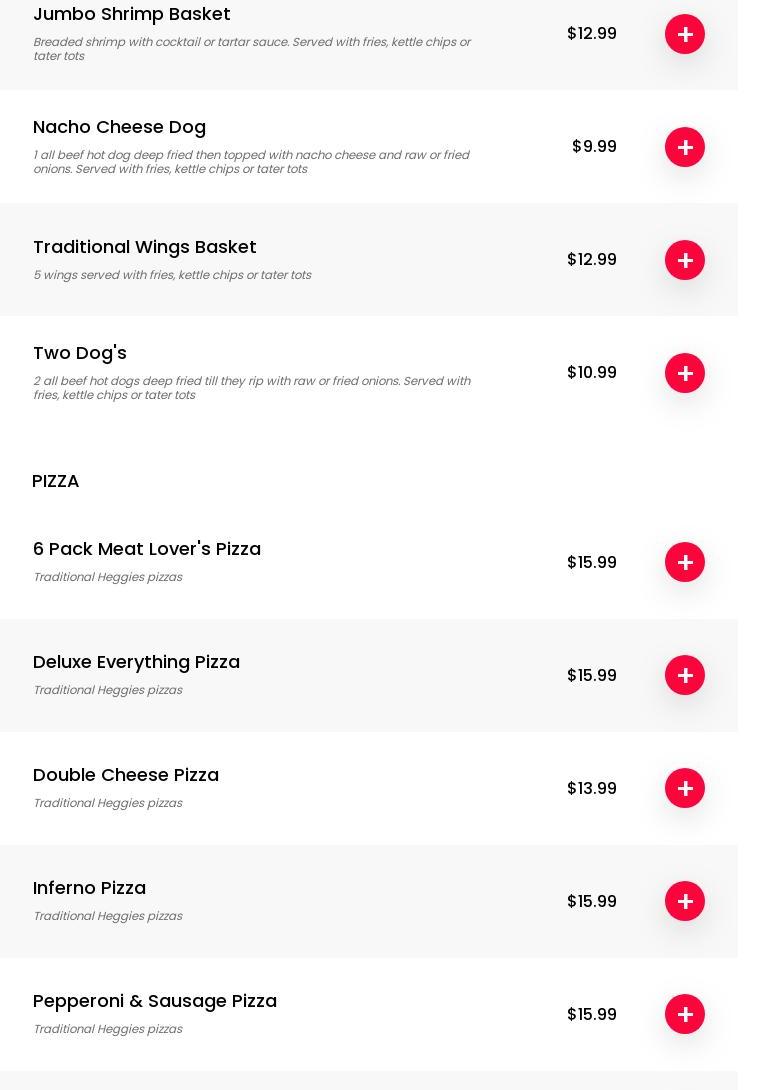Add 6 Pack Meat Lover's Pizza
This screenshot has height=1090, width=770.
685,562
